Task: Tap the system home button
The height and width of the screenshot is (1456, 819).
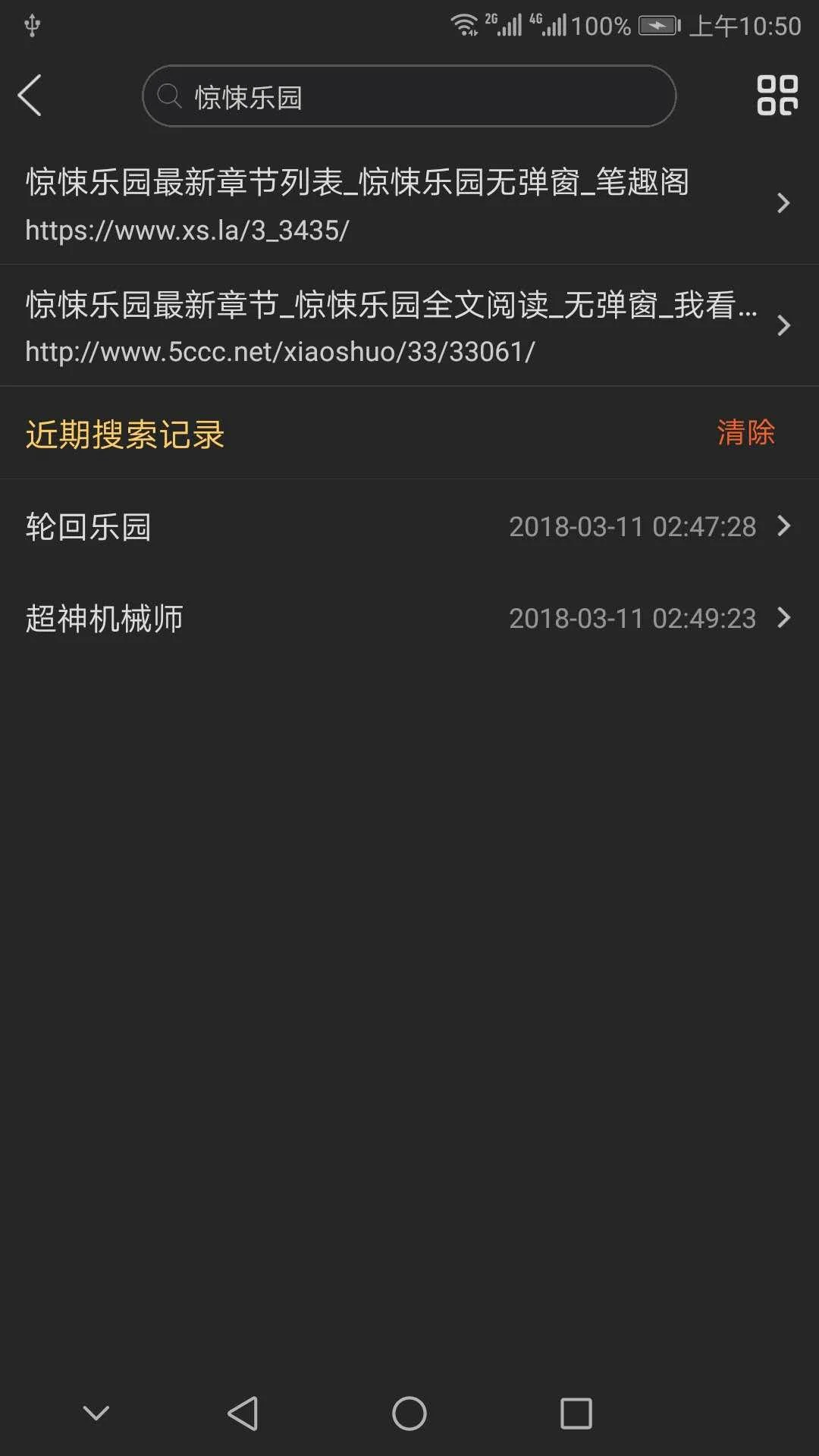Action: tap(409, 1414)
